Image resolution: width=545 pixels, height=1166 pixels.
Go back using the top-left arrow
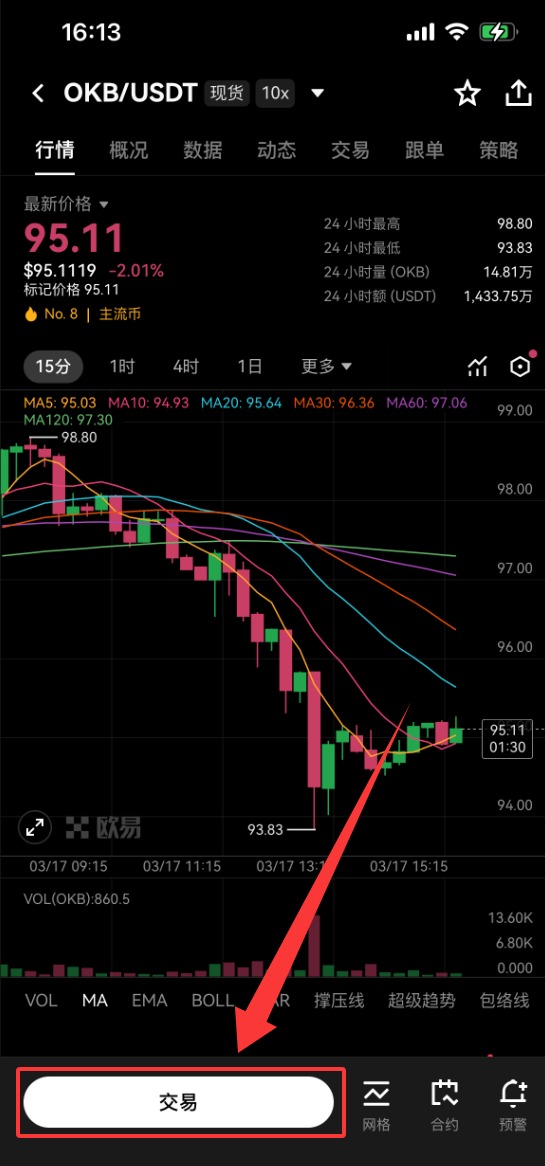pos(38,94)
